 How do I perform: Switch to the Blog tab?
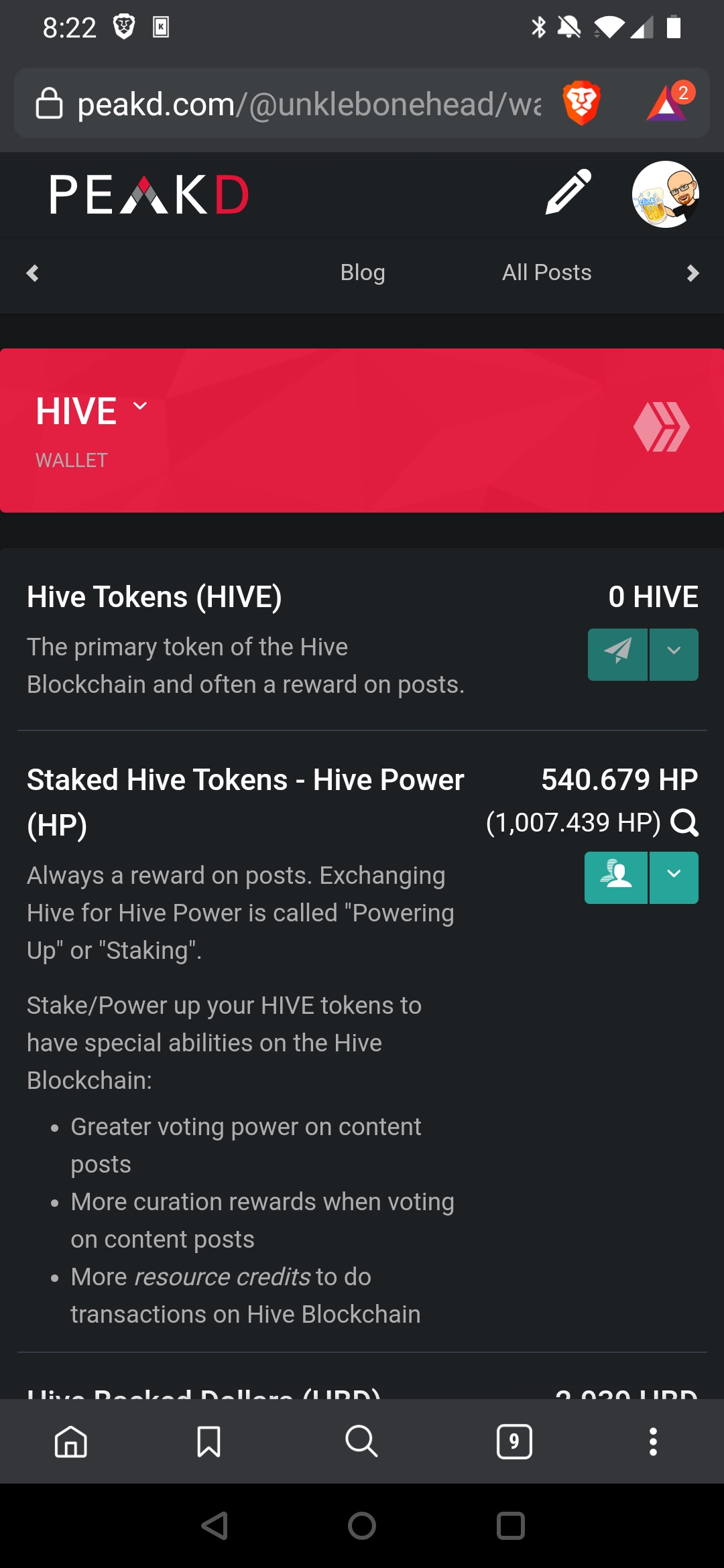point(363,273)
